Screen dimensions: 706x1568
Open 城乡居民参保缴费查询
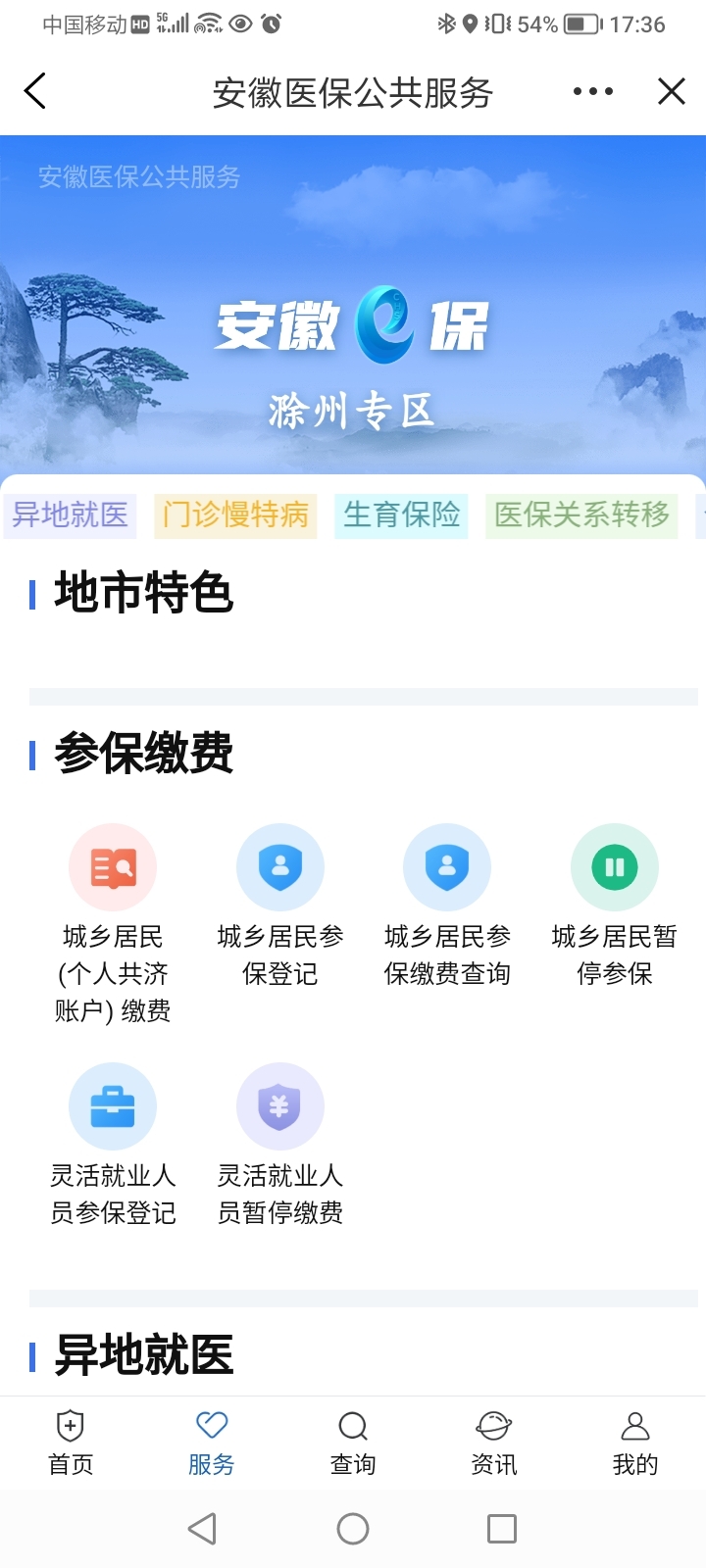(447, 868)
